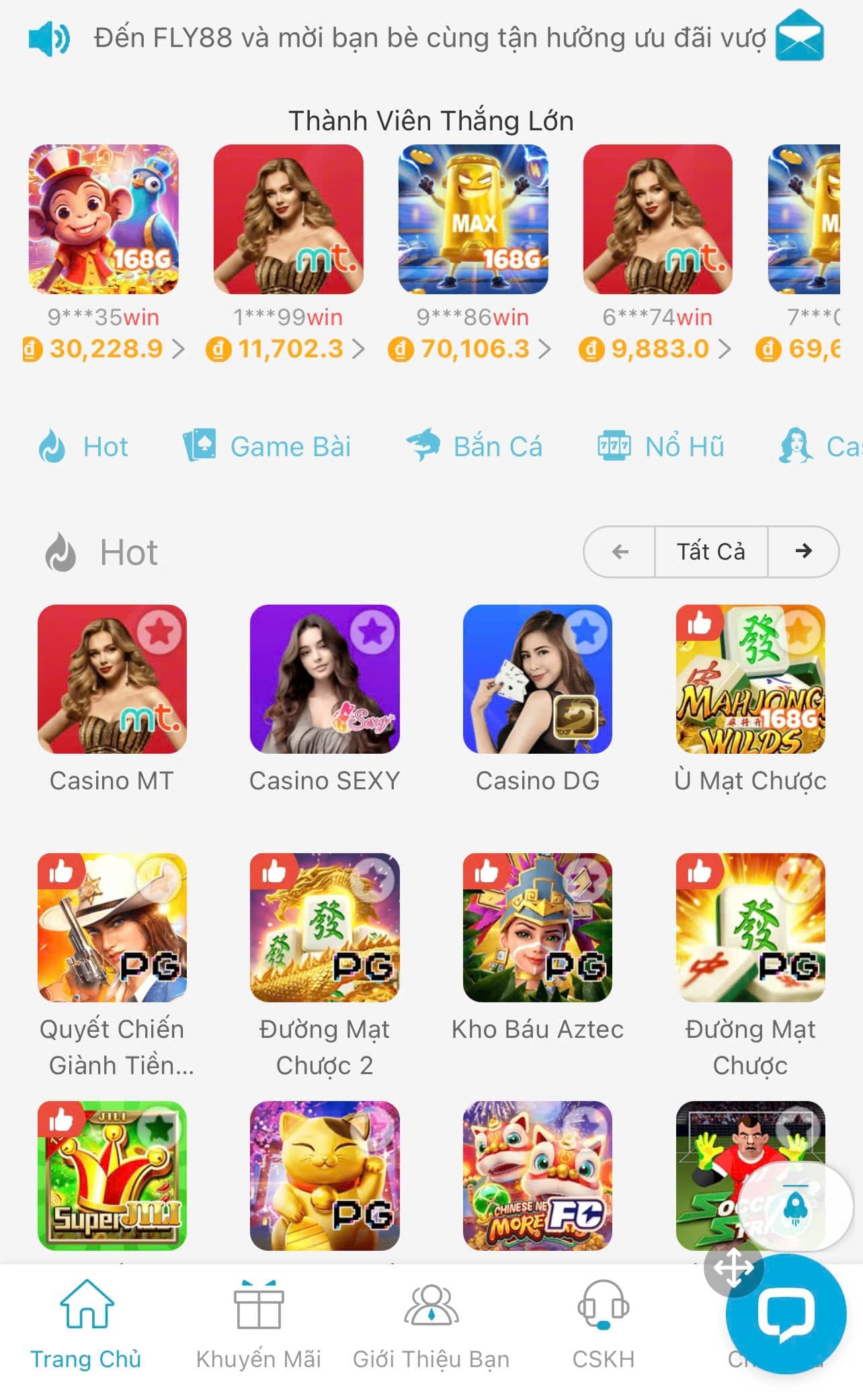
Task: Open Kho Báu Aztec slot
Action: point(537,927)
